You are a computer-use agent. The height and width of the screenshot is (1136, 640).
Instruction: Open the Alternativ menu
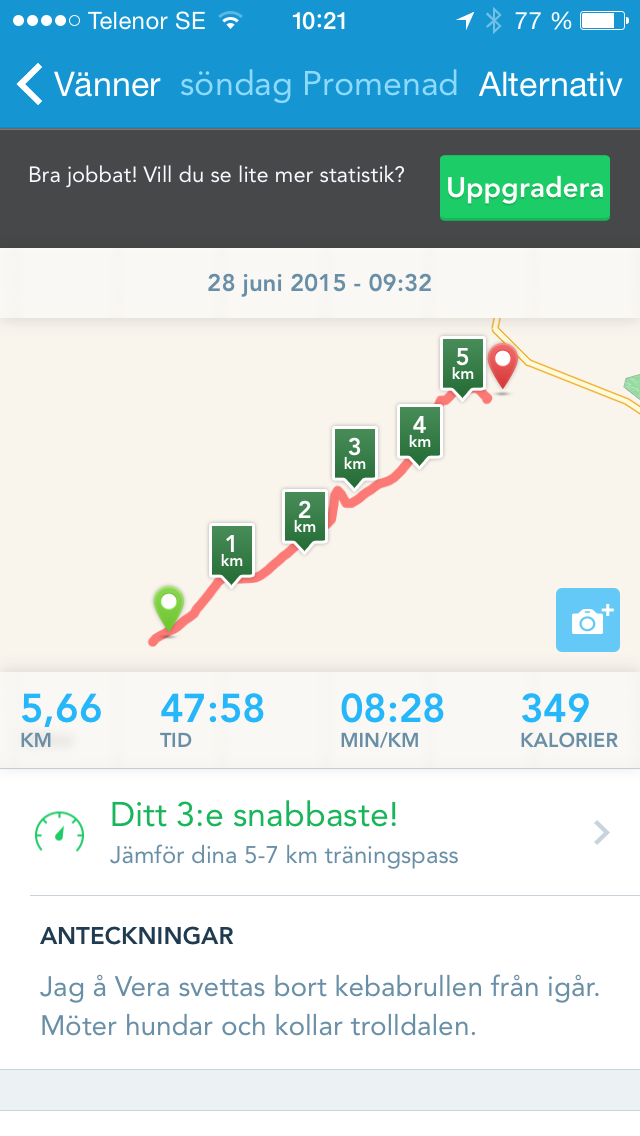tap(551, 85)
